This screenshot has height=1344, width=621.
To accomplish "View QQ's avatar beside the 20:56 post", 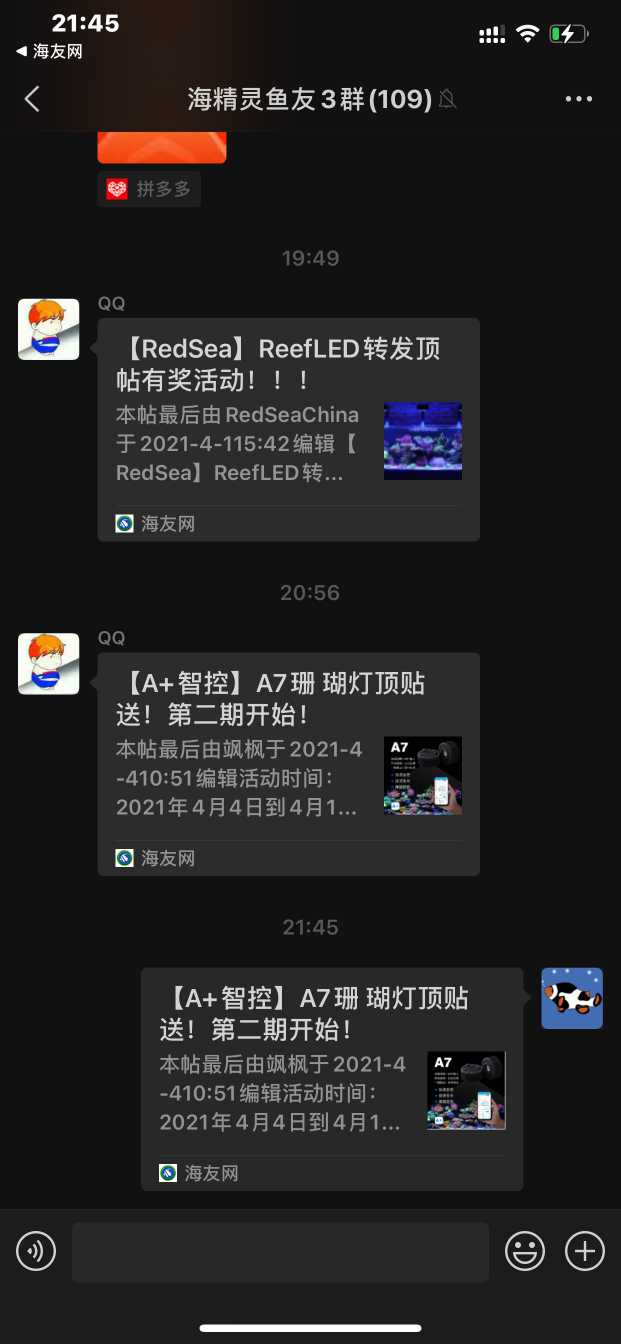I will [49, 664].
